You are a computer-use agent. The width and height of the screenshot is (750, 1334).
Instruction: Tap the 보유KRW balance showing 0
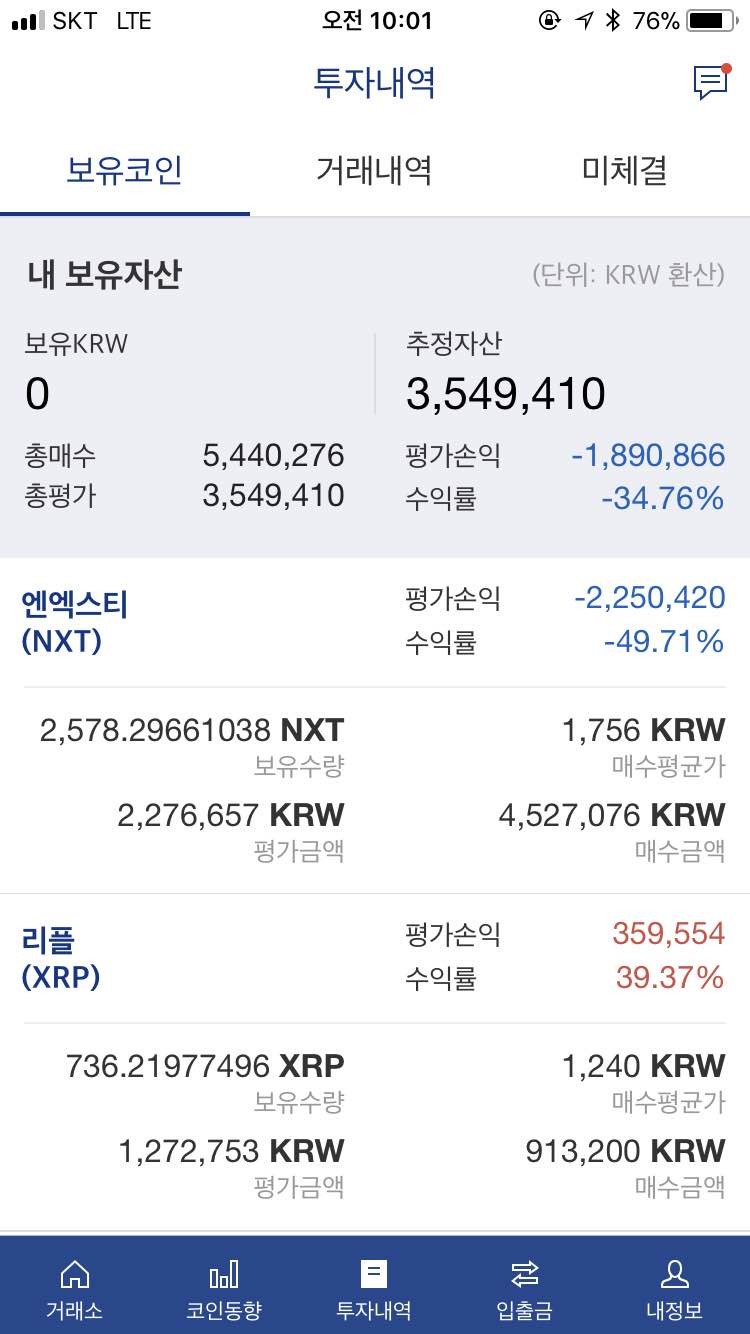pos(37,393)
